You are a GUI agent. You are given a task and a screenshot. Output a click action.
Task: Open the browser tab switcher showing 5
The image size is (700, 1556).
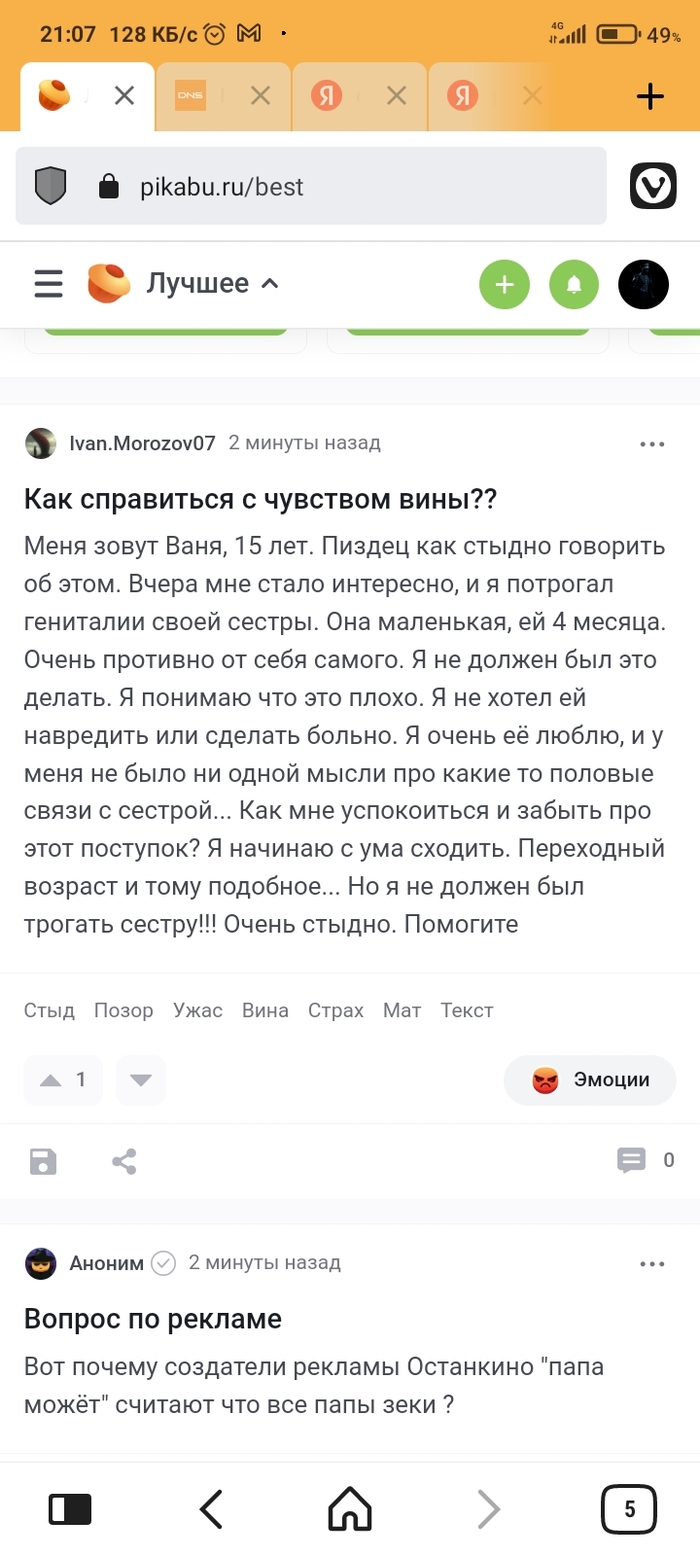point(628,1509)
